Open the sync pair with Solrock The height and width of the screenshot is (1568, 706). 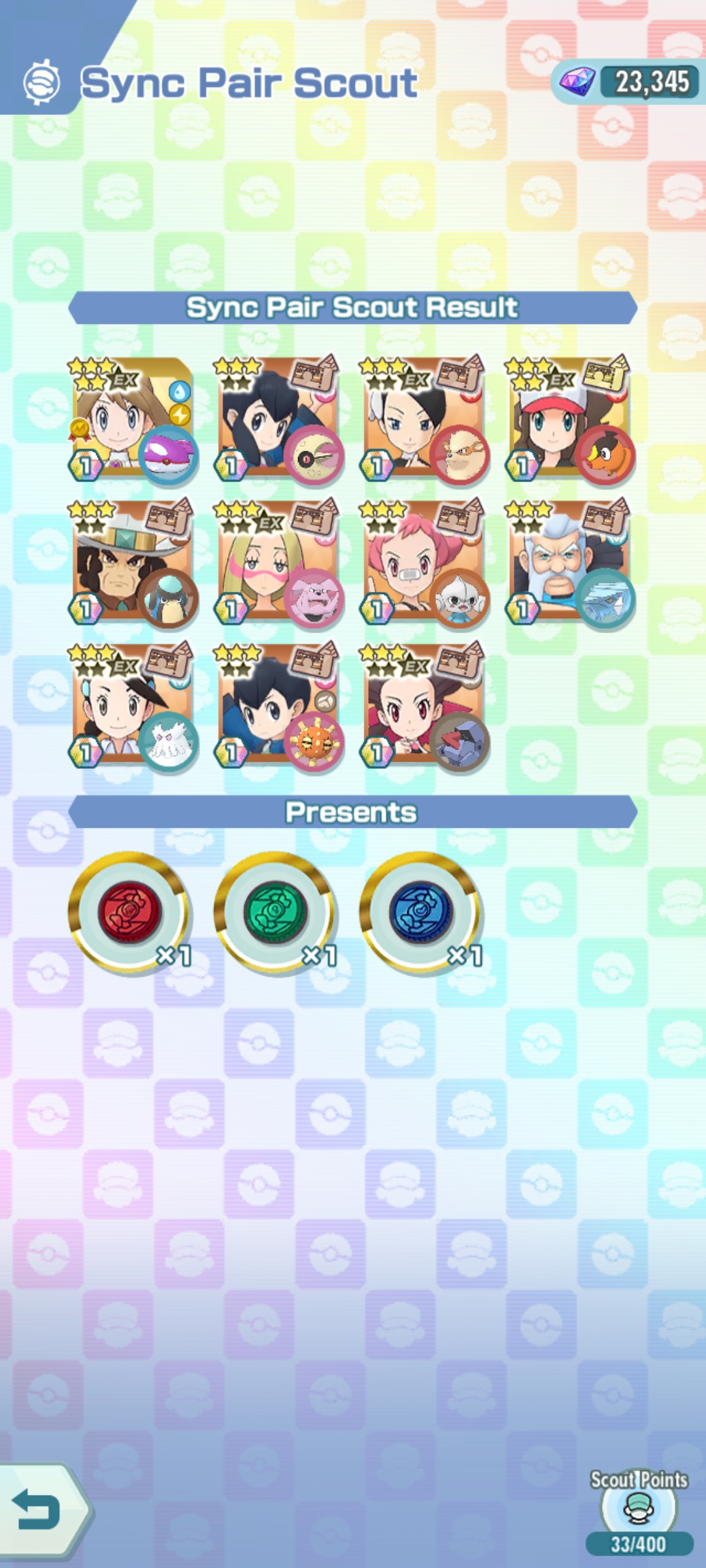(278, 705)
